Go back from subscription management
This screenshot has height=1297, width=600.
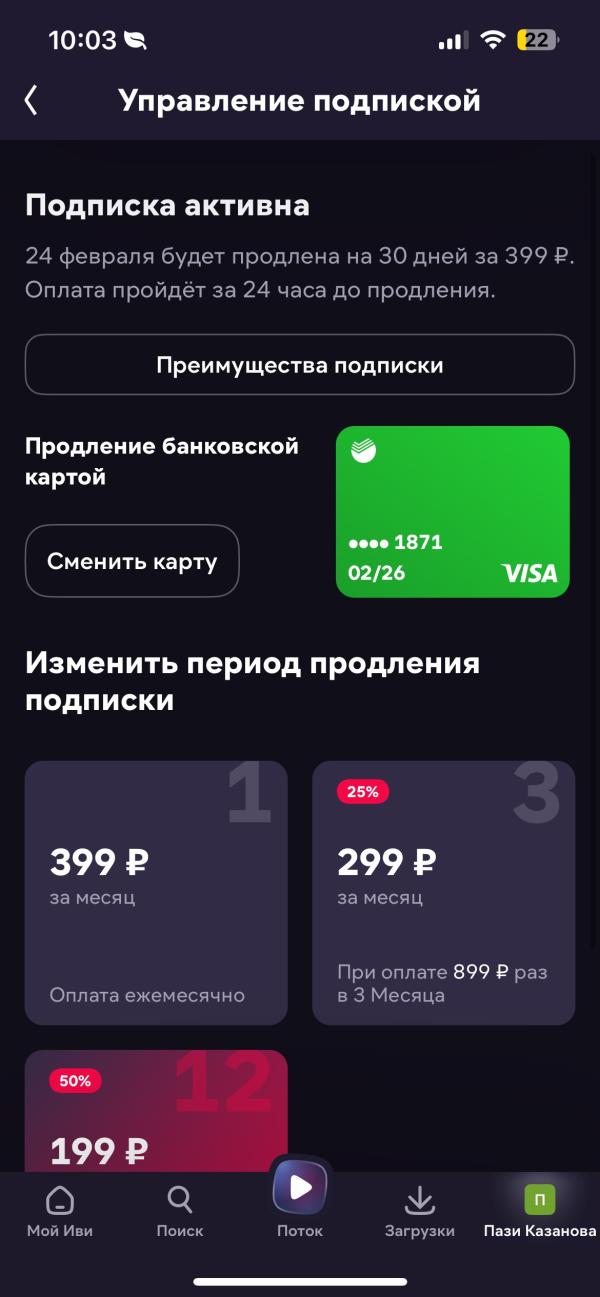(31, 100)
